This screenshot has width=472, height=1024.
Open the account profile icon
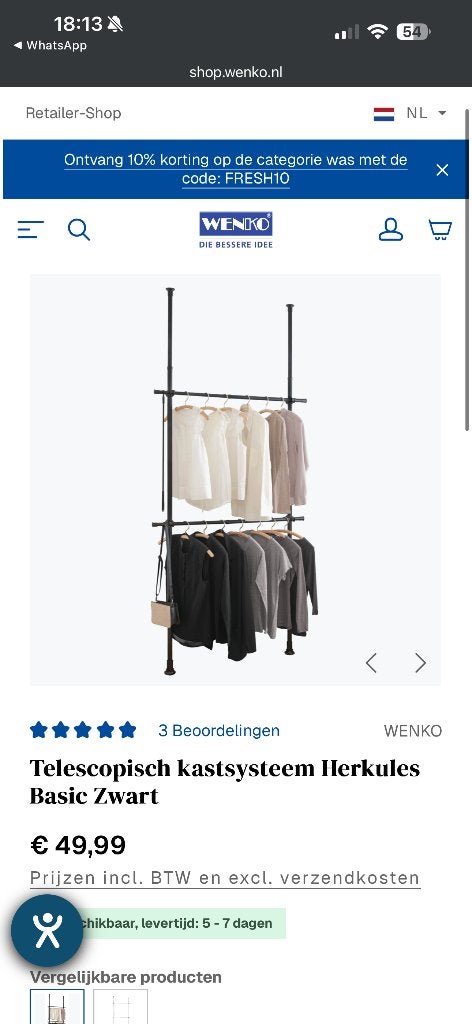coord(390,230)
